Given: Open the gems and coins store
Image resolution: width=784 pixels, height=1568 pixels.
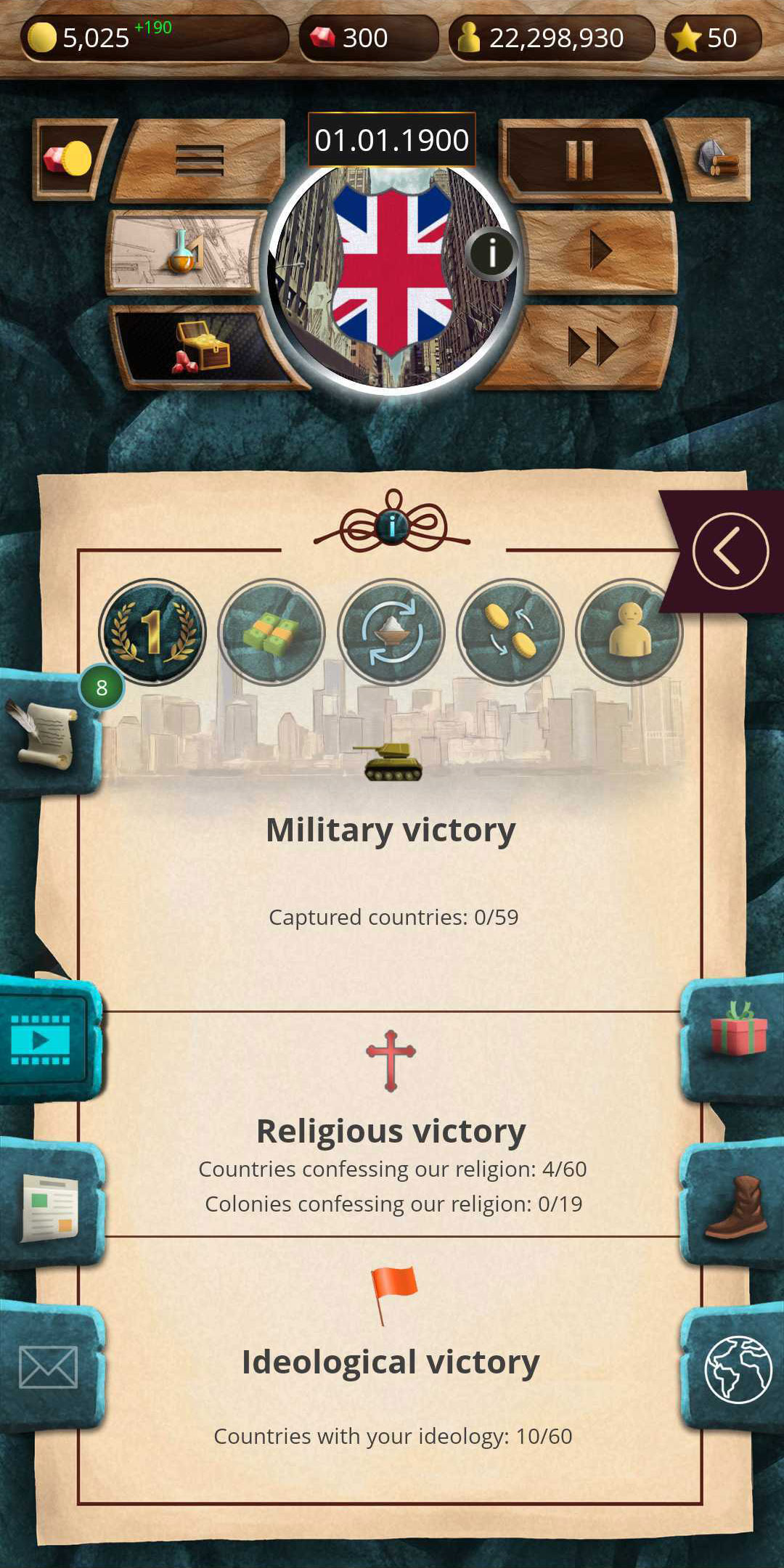Looking at the screenshot, I should [69, 159].
